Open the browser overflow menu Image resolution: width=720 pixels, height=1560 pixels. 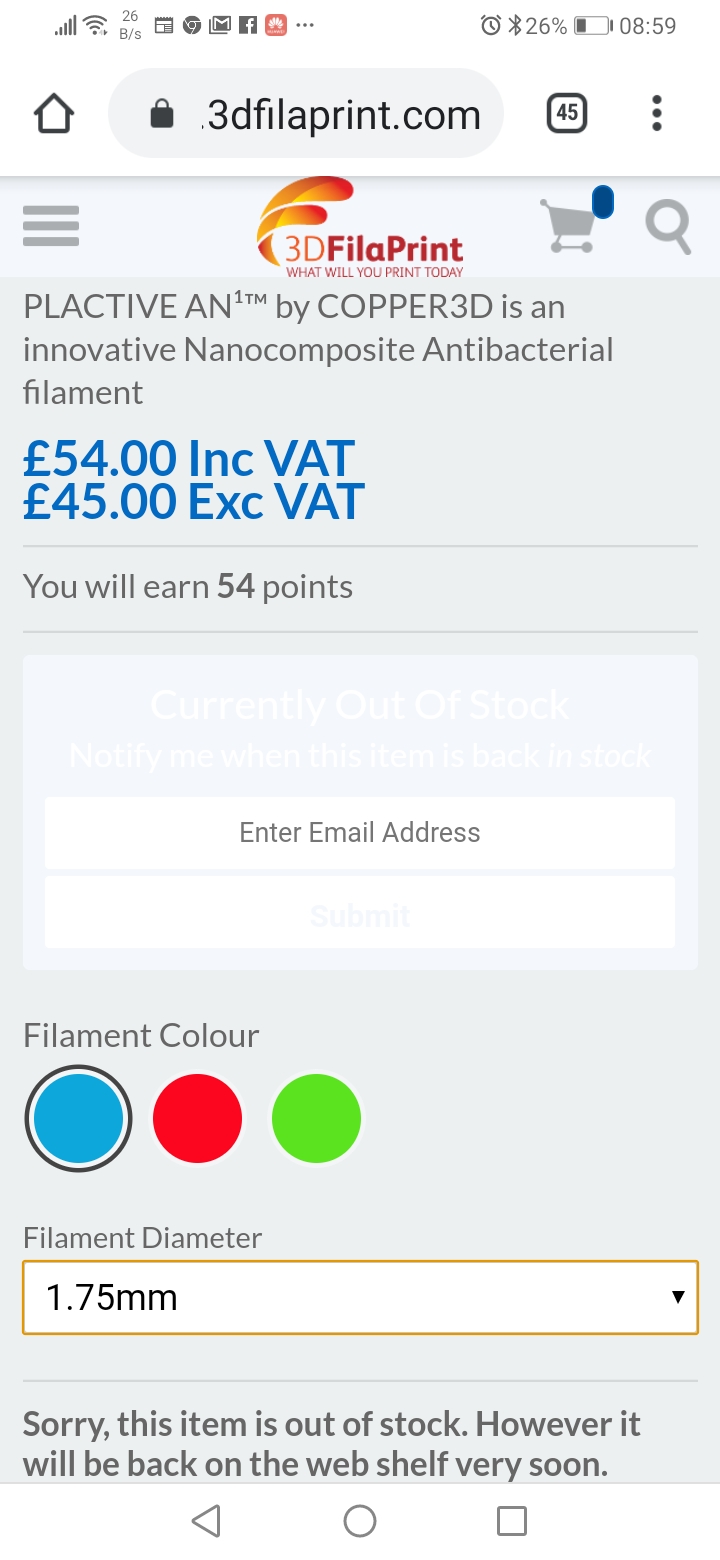tap(656, 113)
